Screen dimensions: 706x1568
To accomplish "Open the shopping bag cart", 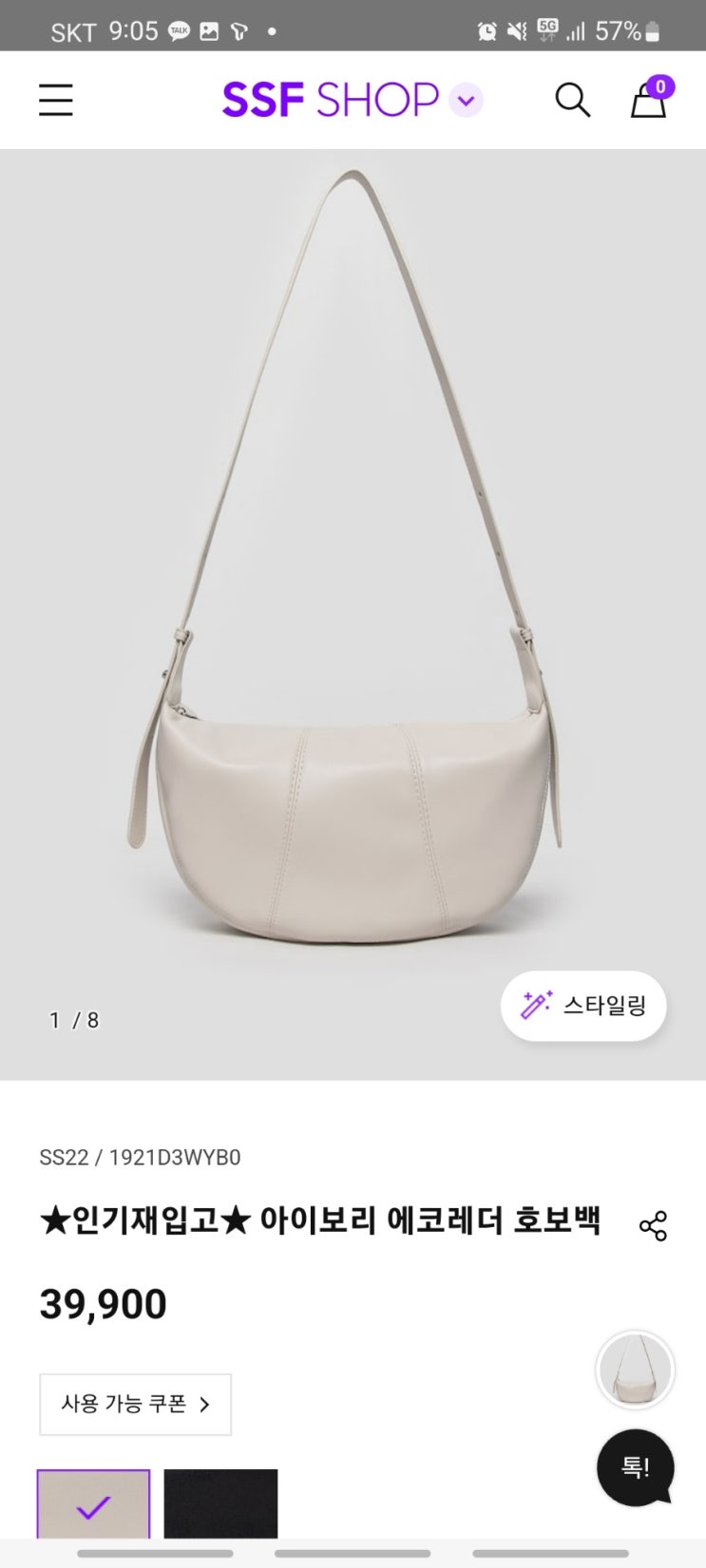I will [x=649, y=99].
